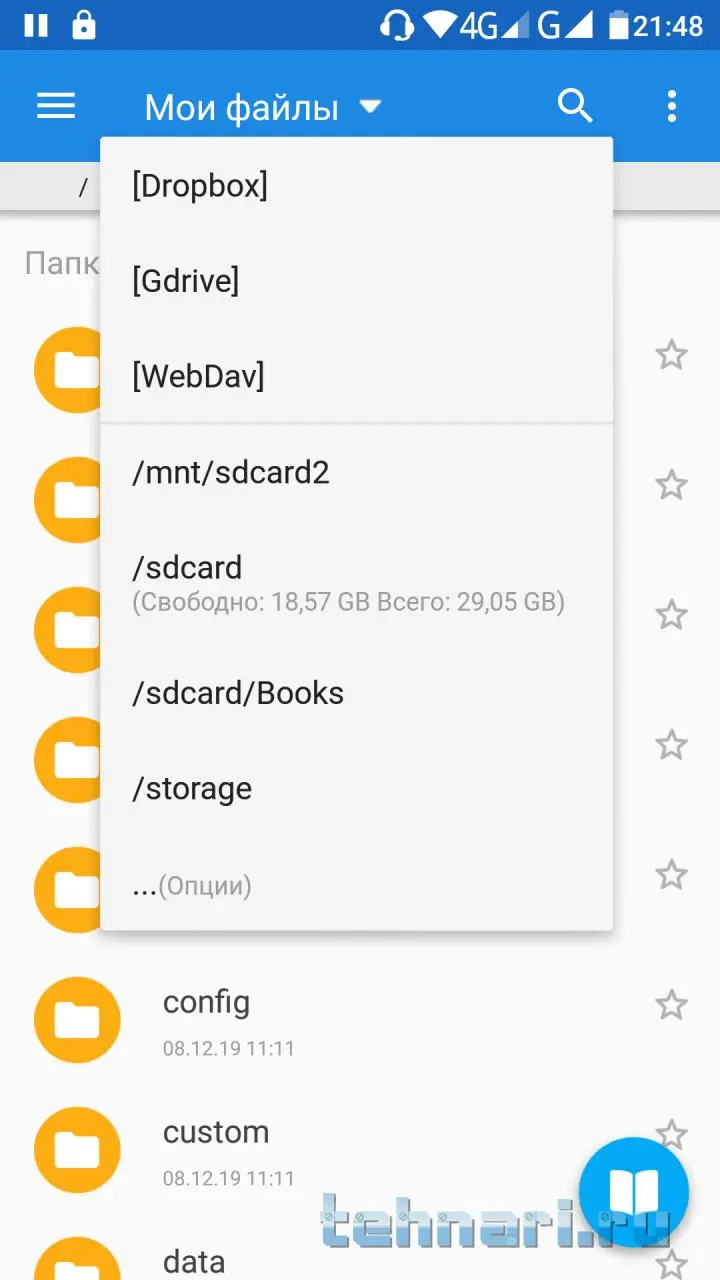720x1280 pixels.
Task: Tap the blue book floating button
Action: point(634,1192)
